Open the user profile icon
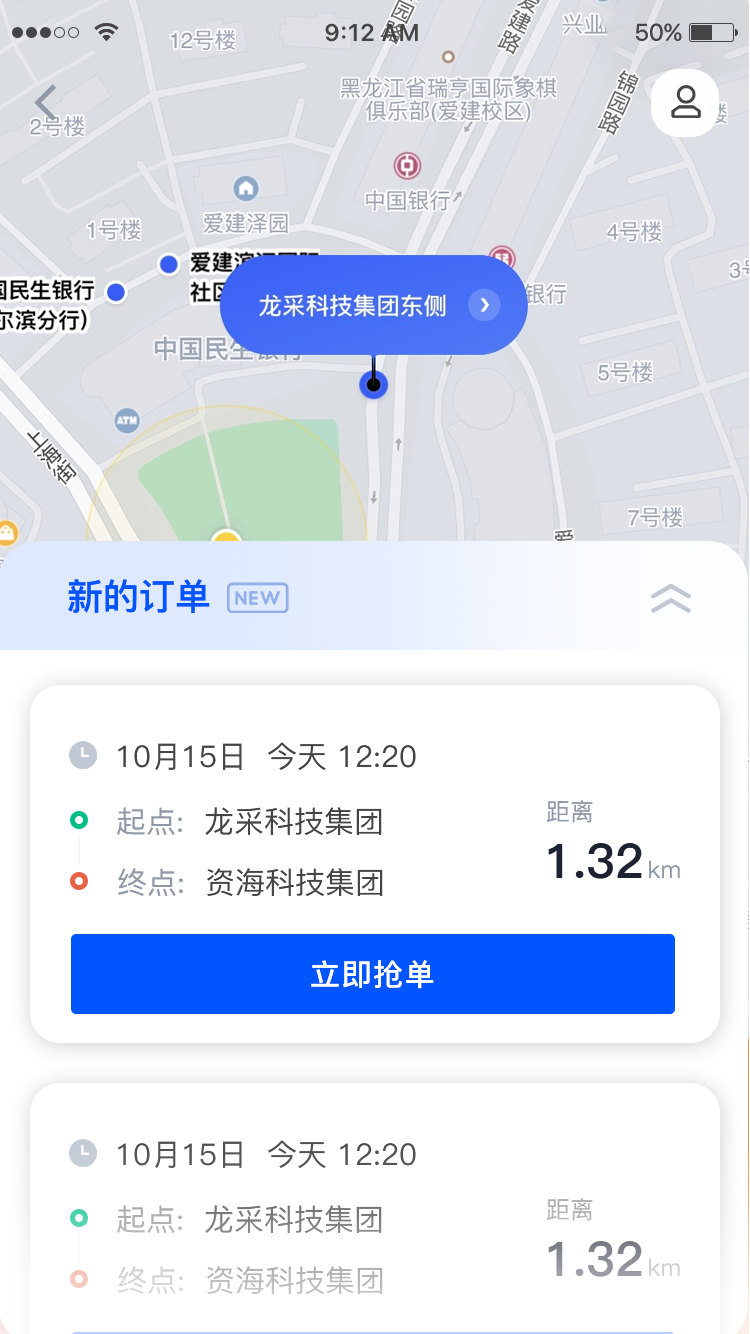The height and width of the screenshot is (1334, 750). point(685,102)
